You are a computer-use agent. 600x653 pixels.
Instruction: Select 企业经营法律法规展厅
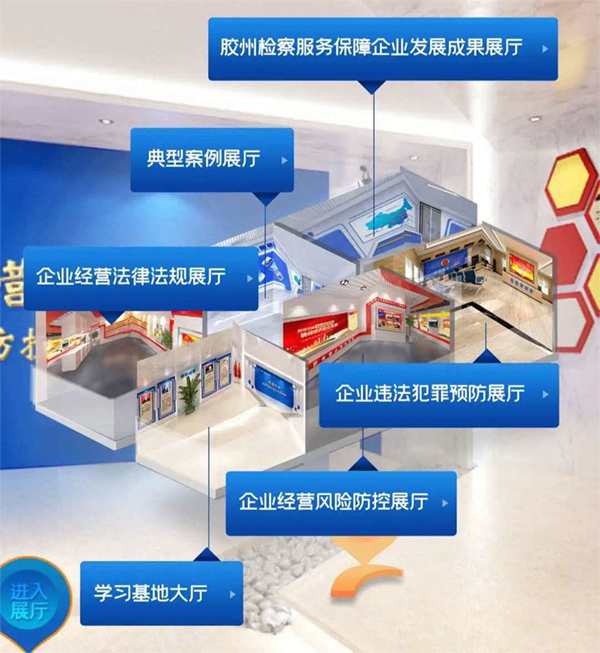click(x=139, y=276)
